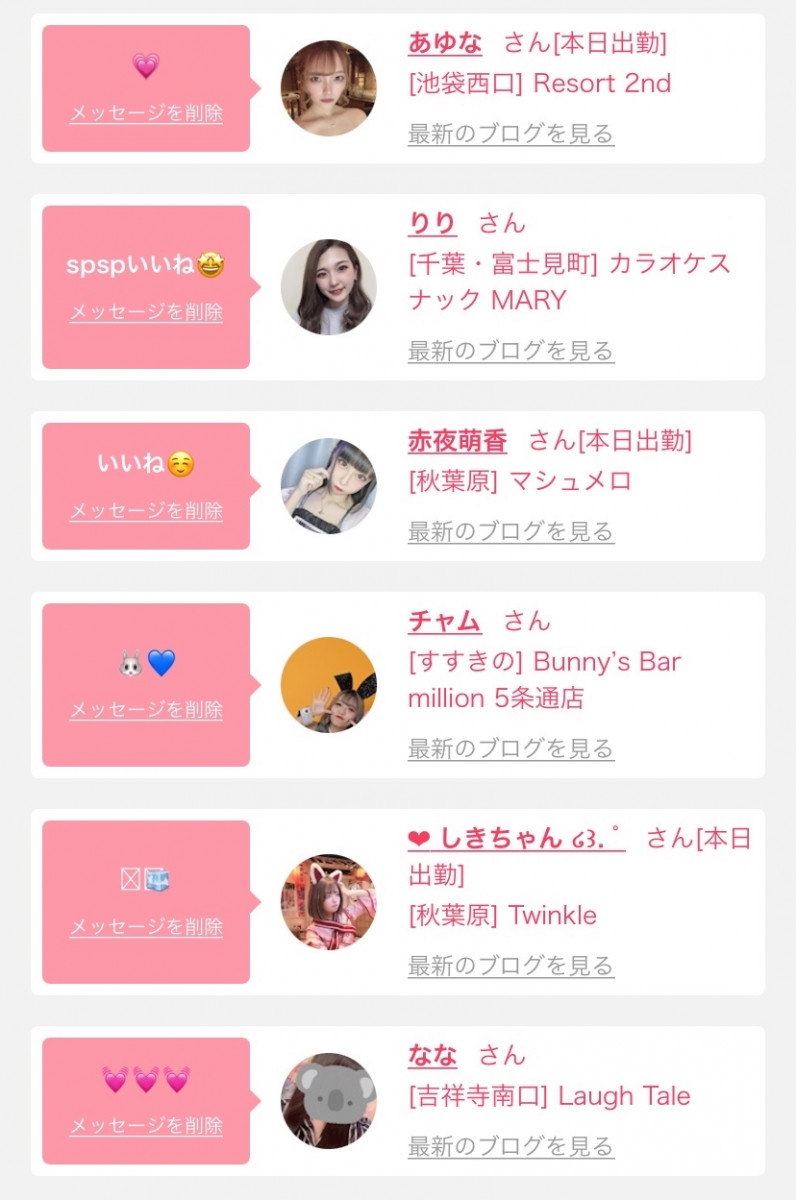This screenshot has width=796, height=1200.
Task: Open しきちゃん's profile name link
Action: [516, 839]
